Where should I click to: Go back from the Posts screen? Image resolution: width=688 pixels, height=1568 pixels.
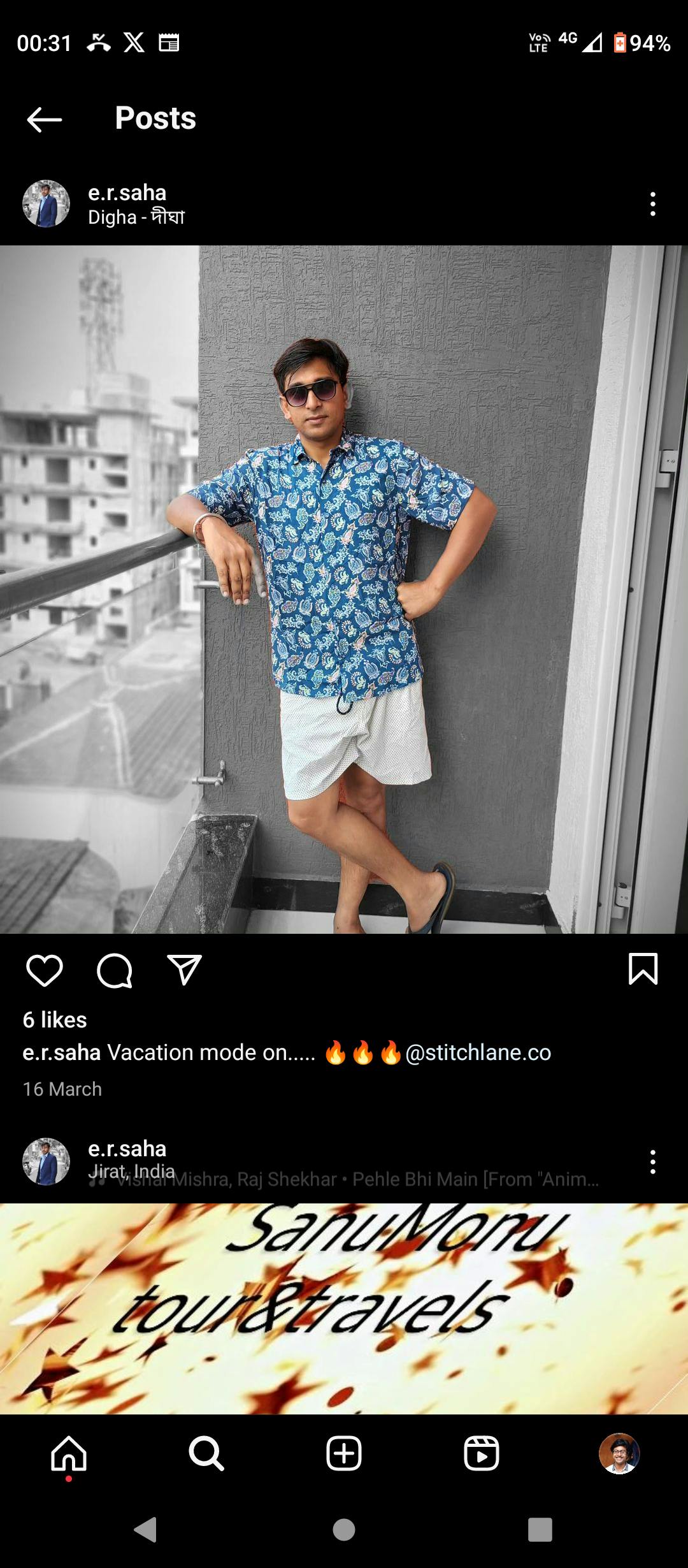click(x=44, y=119)
